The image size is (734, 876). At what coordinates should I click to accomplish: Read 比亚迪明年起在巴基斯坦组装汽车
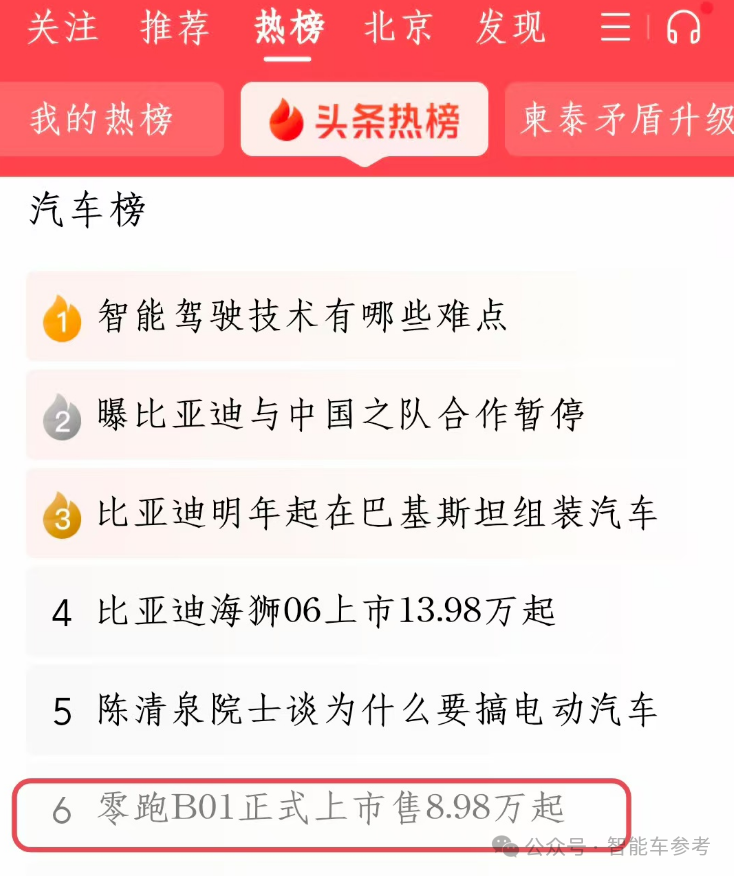click(x=377, y=515)
